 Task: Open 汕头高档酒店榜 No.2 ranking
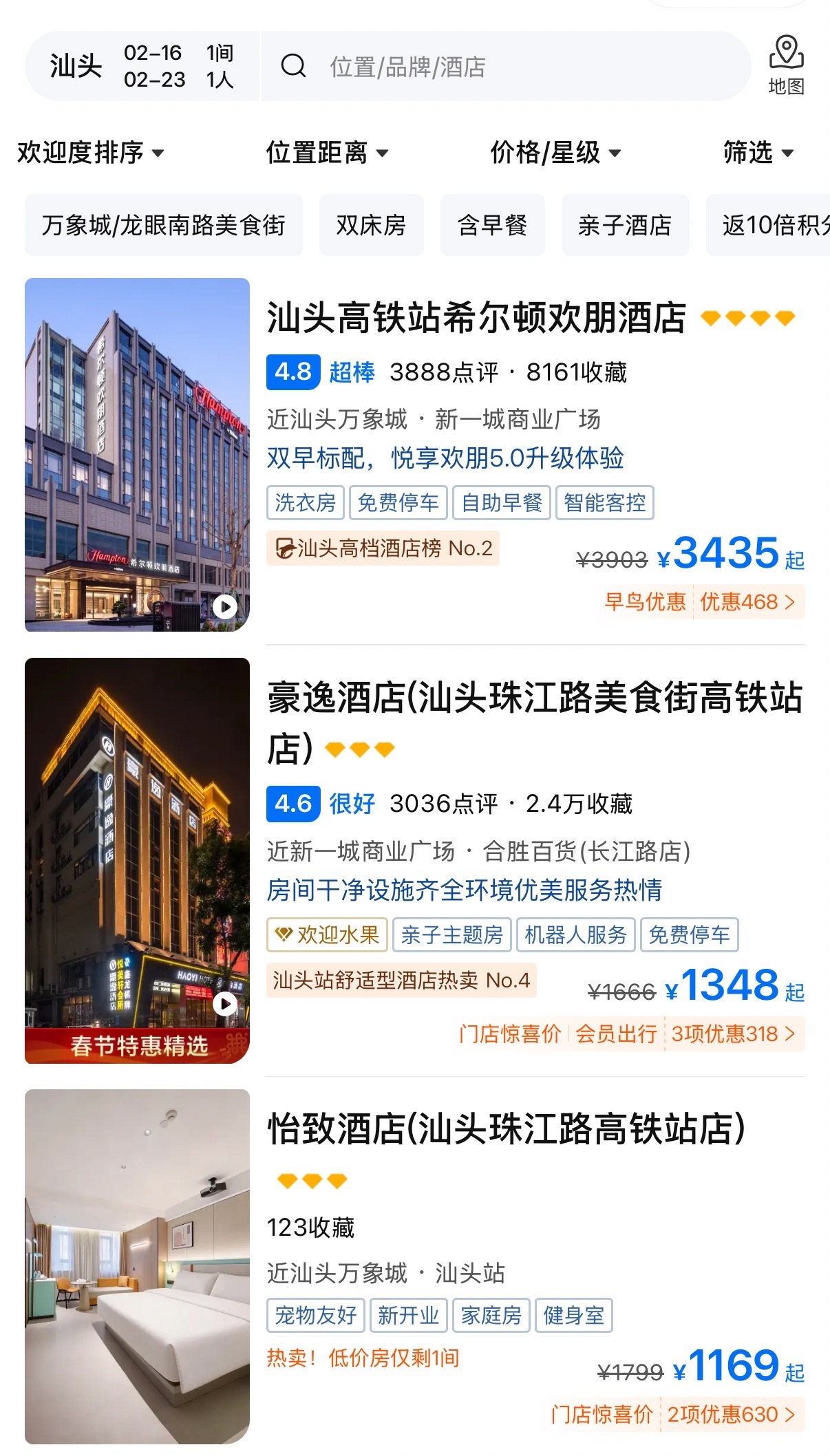click(383, 548)
